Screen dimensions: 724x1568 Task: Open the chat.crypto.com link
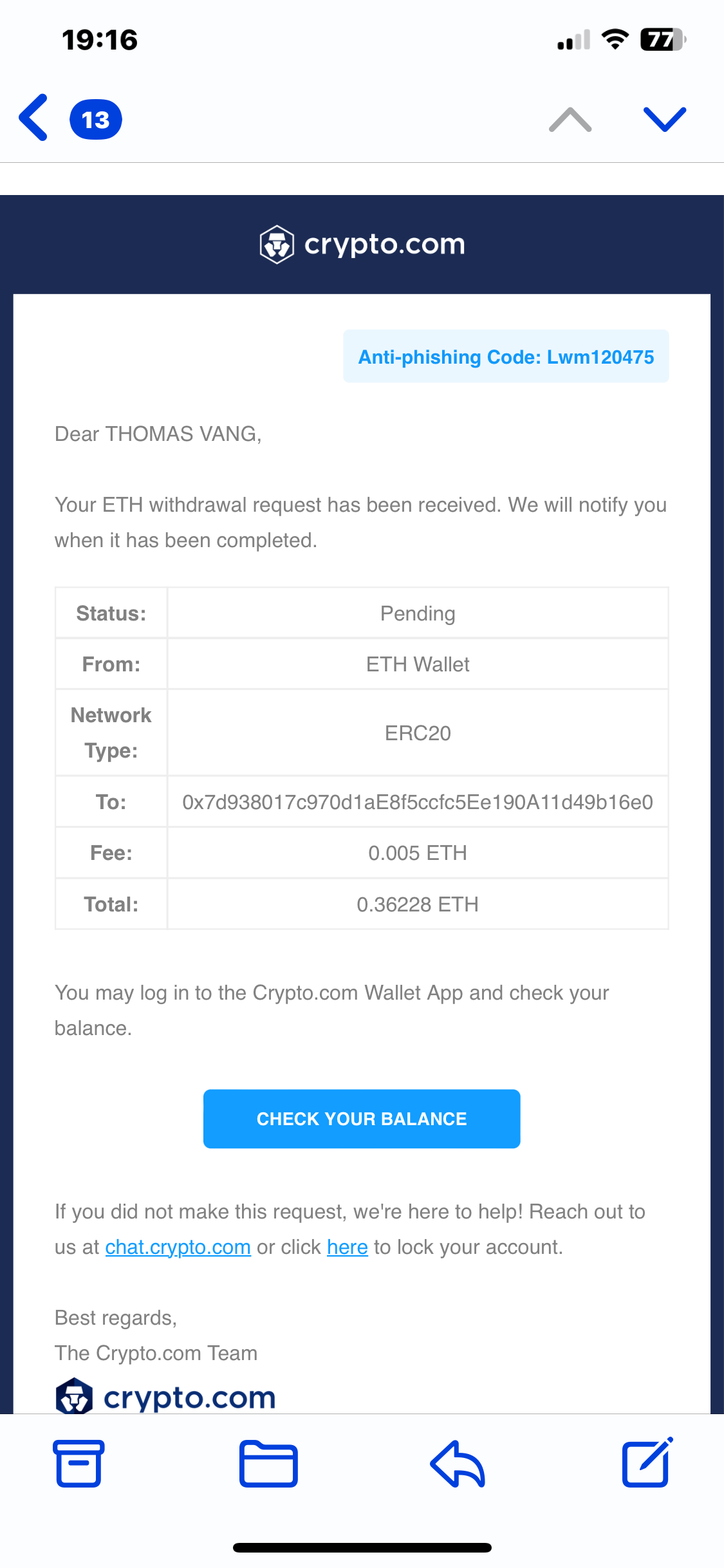[178, 1247]
